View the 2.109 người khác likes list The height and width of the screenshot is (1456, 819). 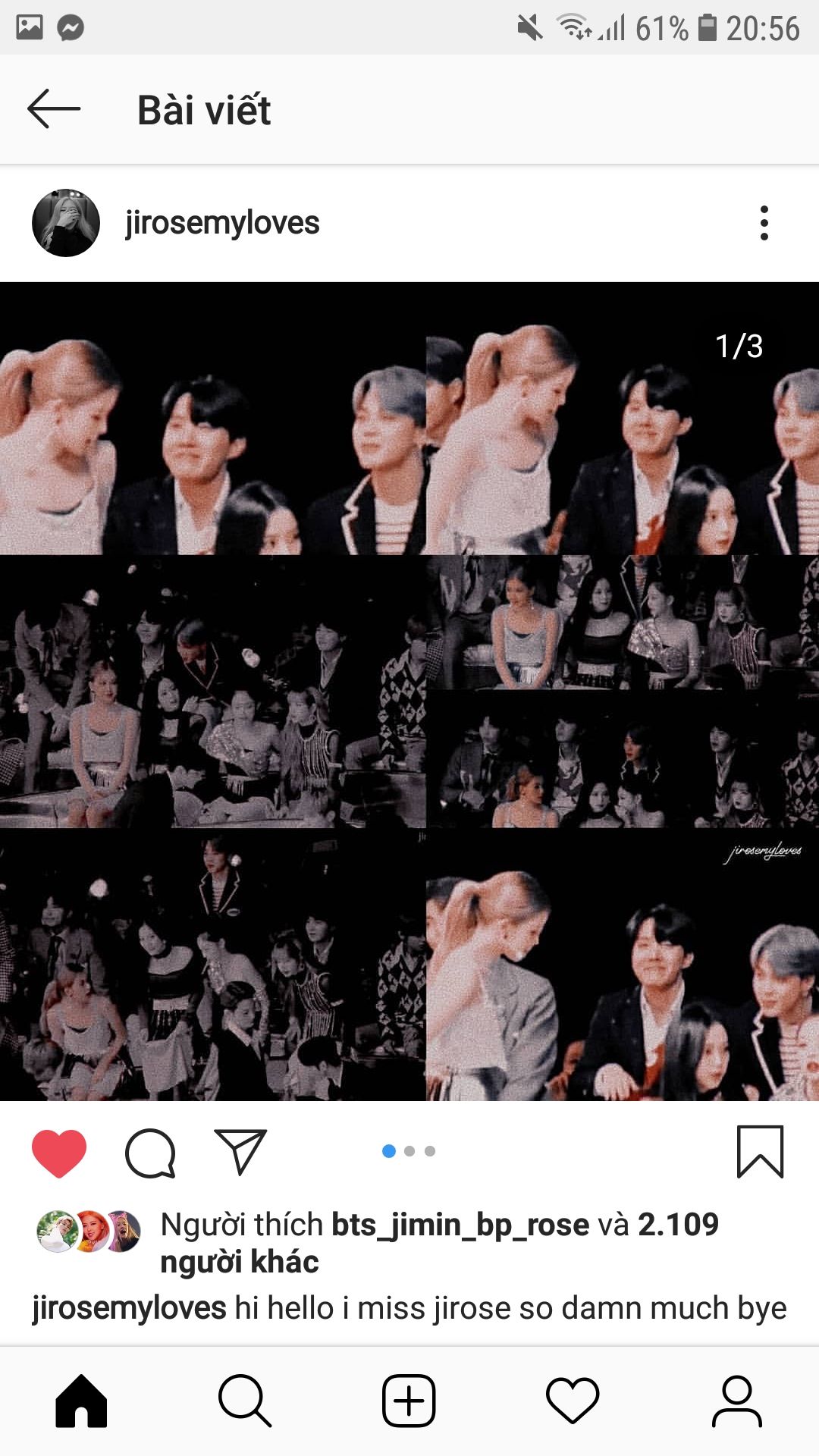[x=440, y=1243]
